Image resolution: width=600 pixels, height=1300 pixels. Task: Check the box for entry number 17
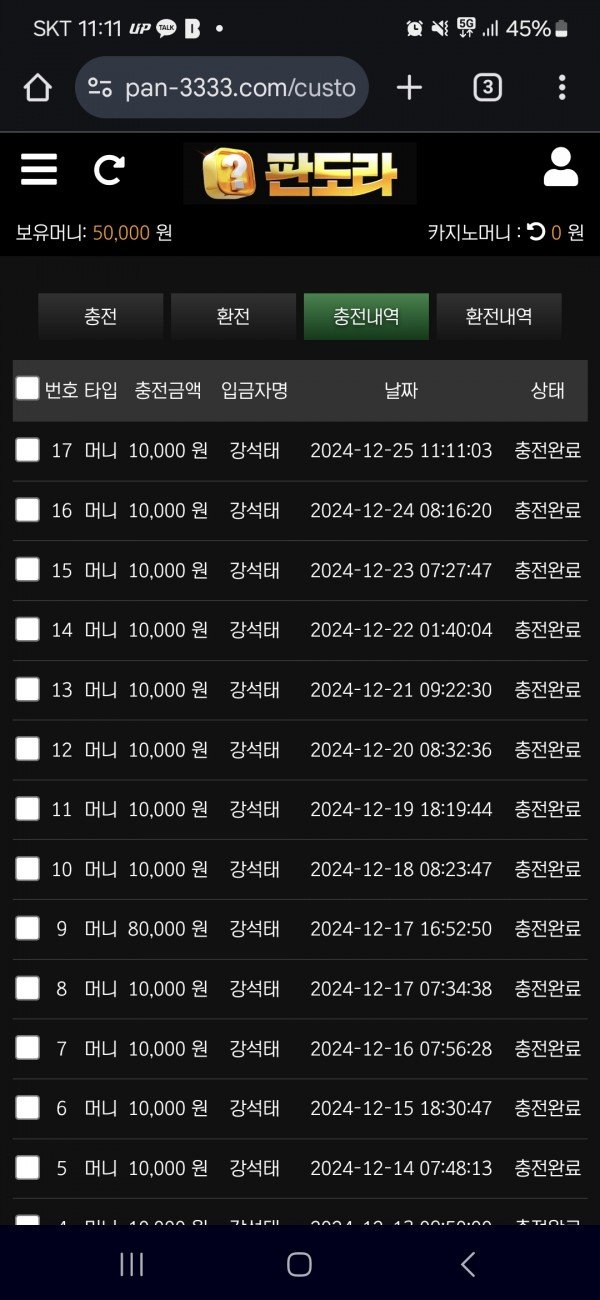coord(27,450)
